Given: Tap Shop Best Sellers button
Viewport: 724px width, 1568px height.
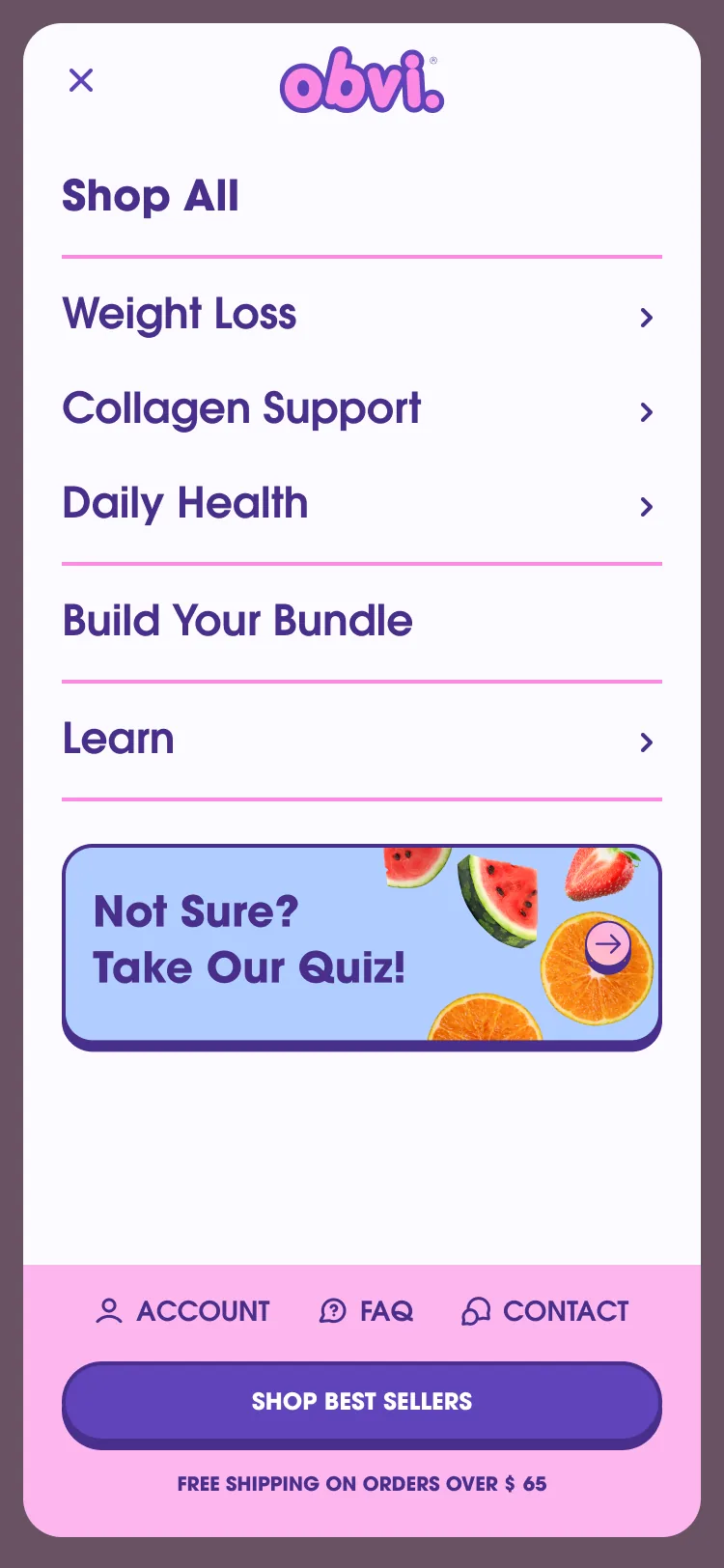Looking at the screenshot, I should [x=362, y=1404].
